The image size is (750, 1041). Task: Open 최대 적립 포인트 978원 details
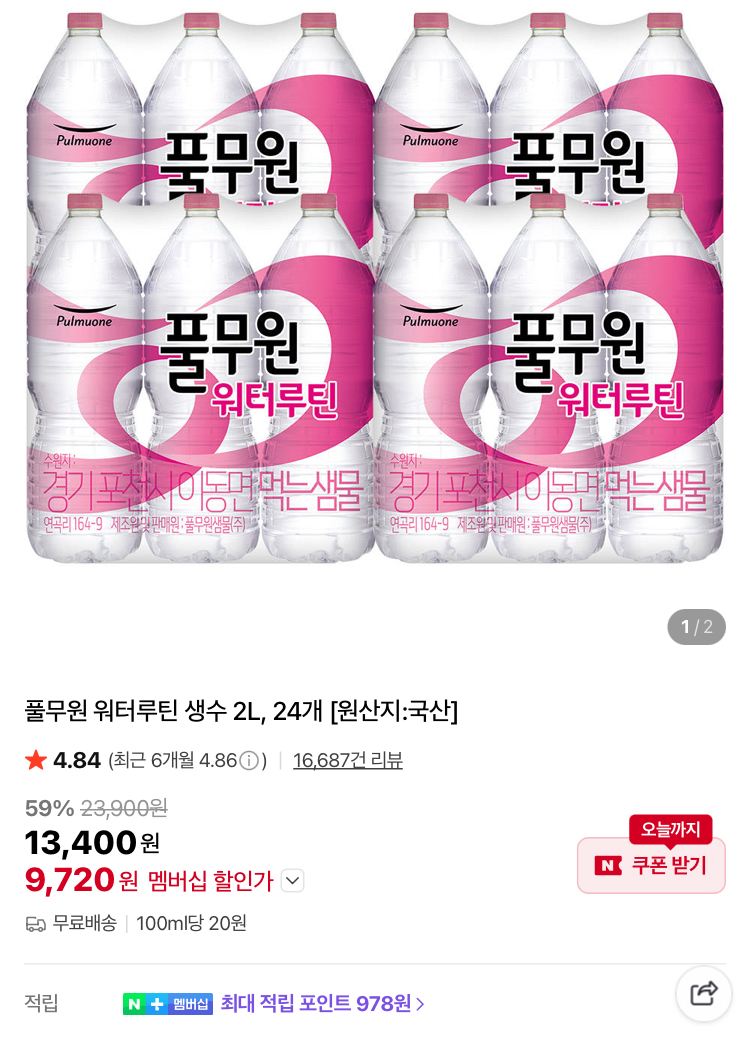pyautogui.click(x=322, y=1003)
